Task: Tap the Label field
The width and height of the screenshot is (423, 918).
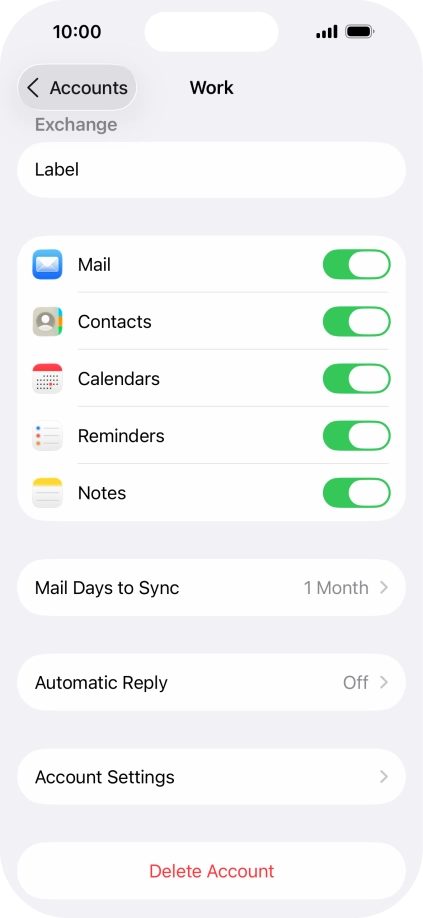Action: [211, 170]
